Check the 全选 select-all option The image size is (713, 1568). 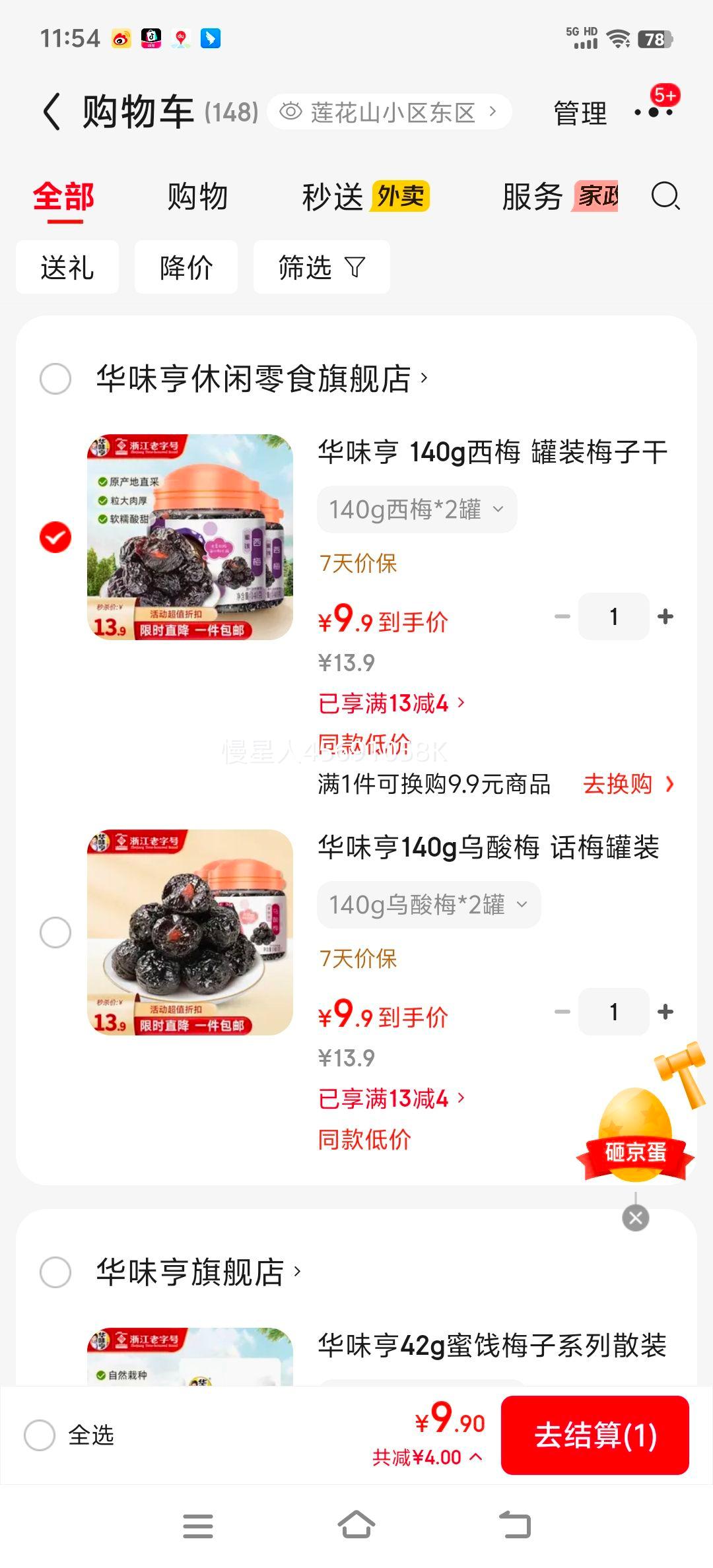coord(40,1435)
